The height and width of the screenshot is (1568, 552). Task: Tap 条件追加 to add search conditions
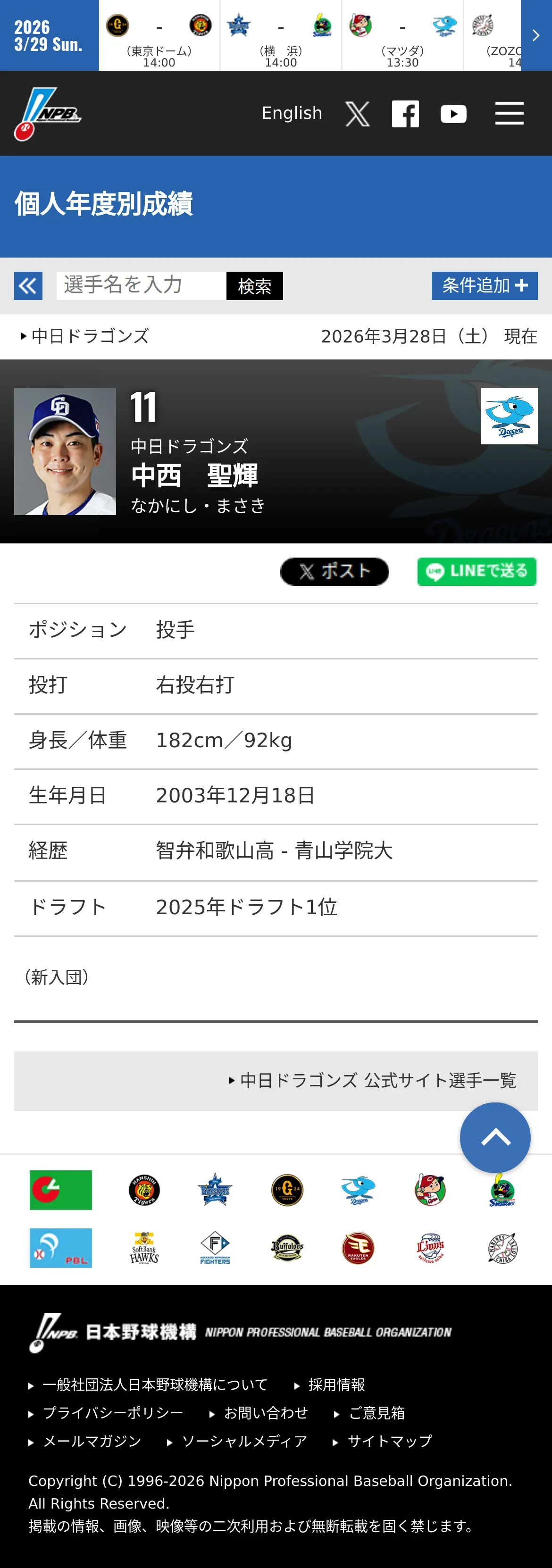point(485,285)
